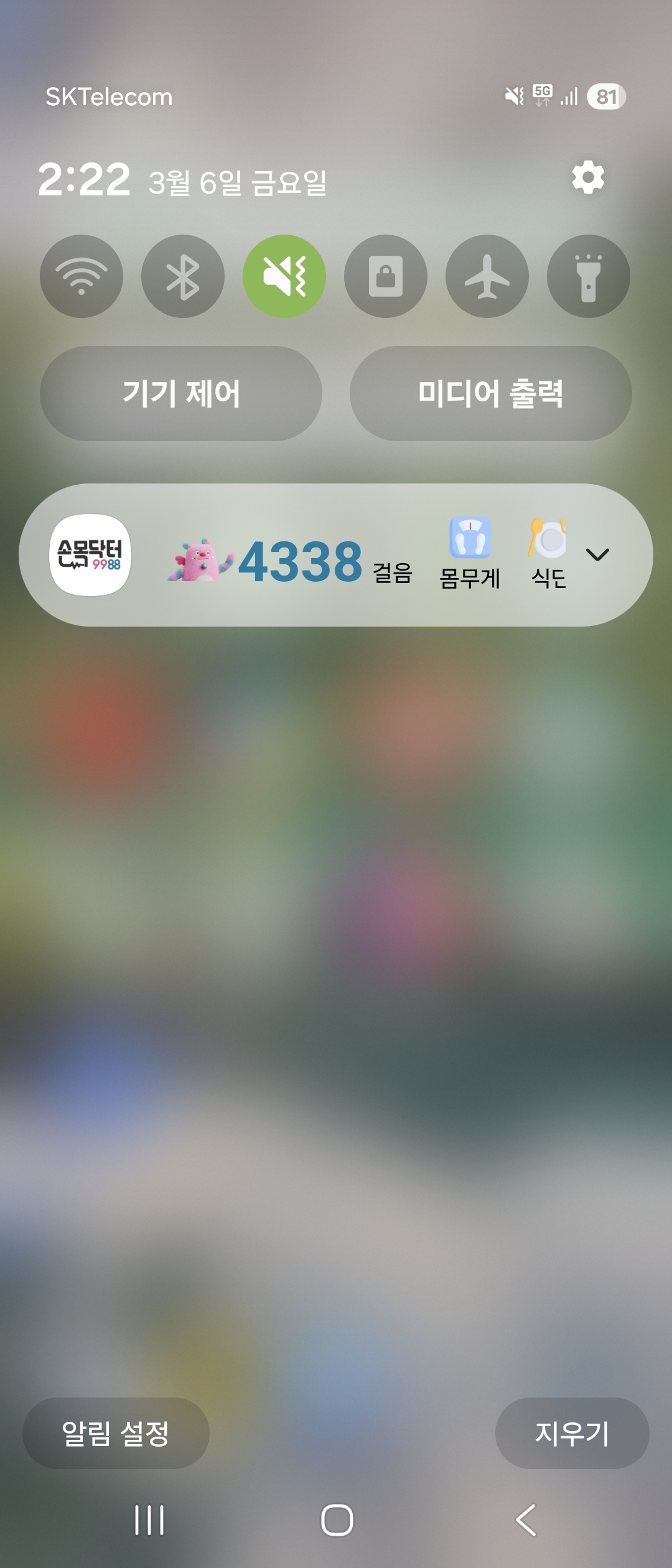This screenshot has height=1568, width=672.
Task: Open the 손목닥터 9988 app icon
Action: (90, 555)
